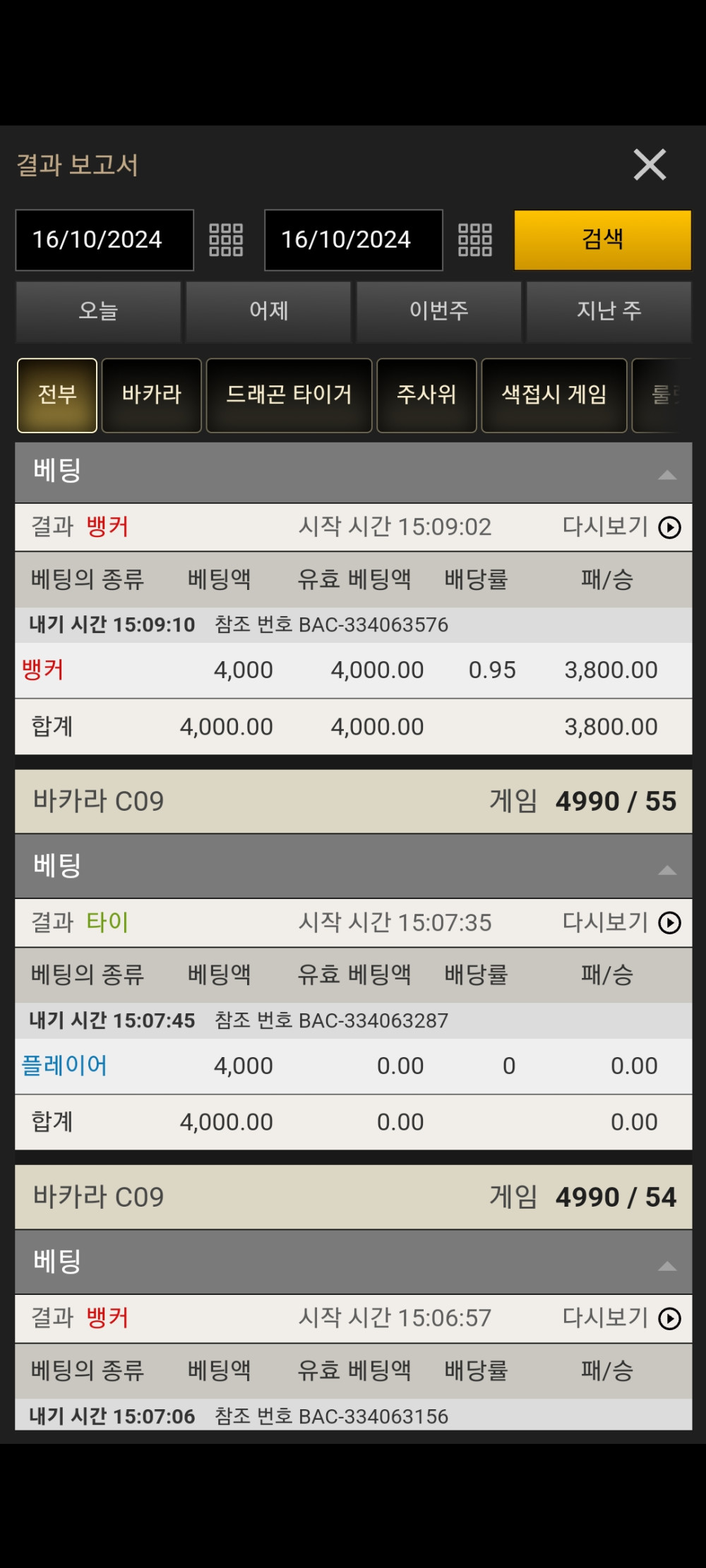Open calendar picker beside end date
Screen dimensions: 706x1568
pos(474,240)
